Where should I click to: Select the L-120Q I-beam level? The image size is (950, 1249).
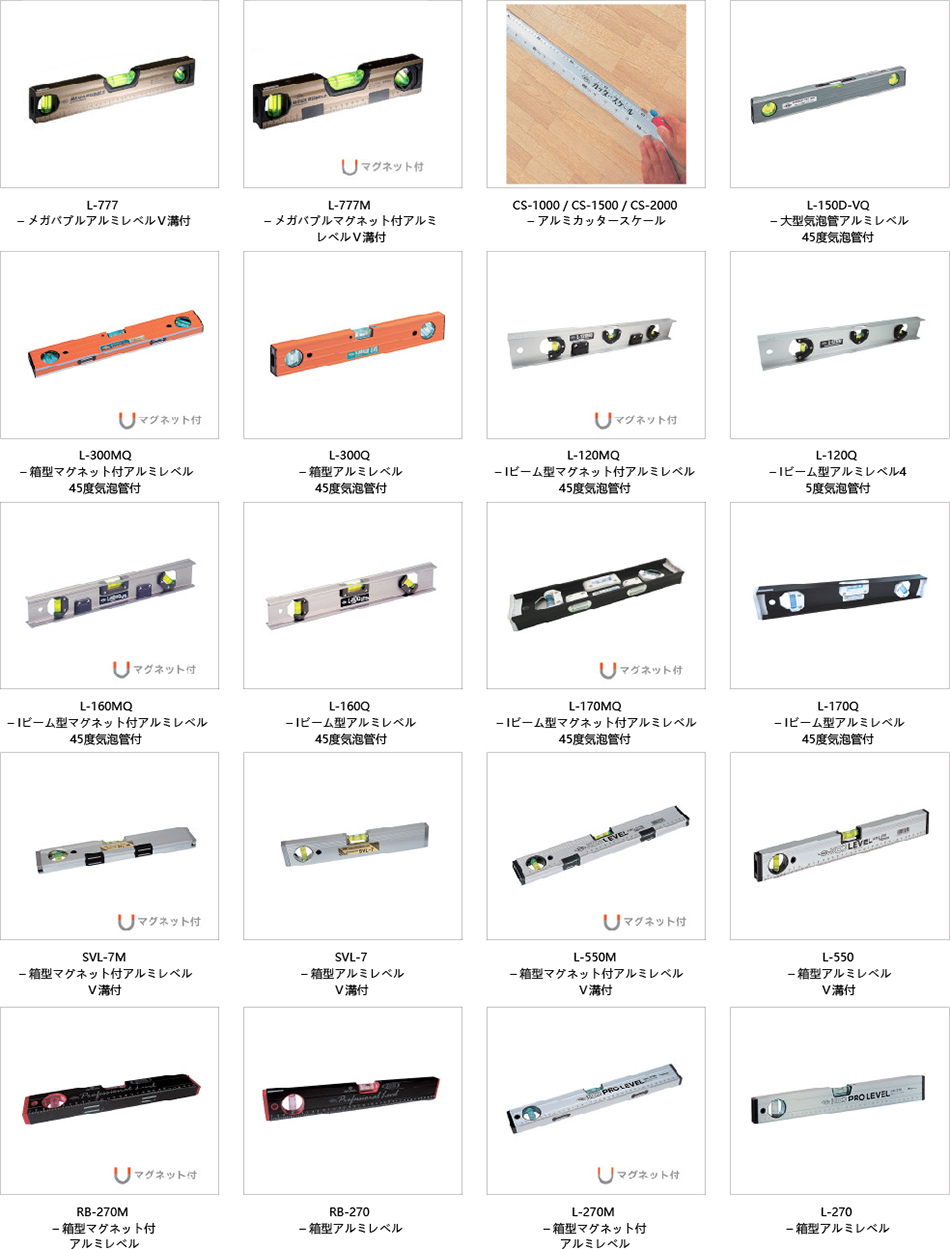coord(840,344)
